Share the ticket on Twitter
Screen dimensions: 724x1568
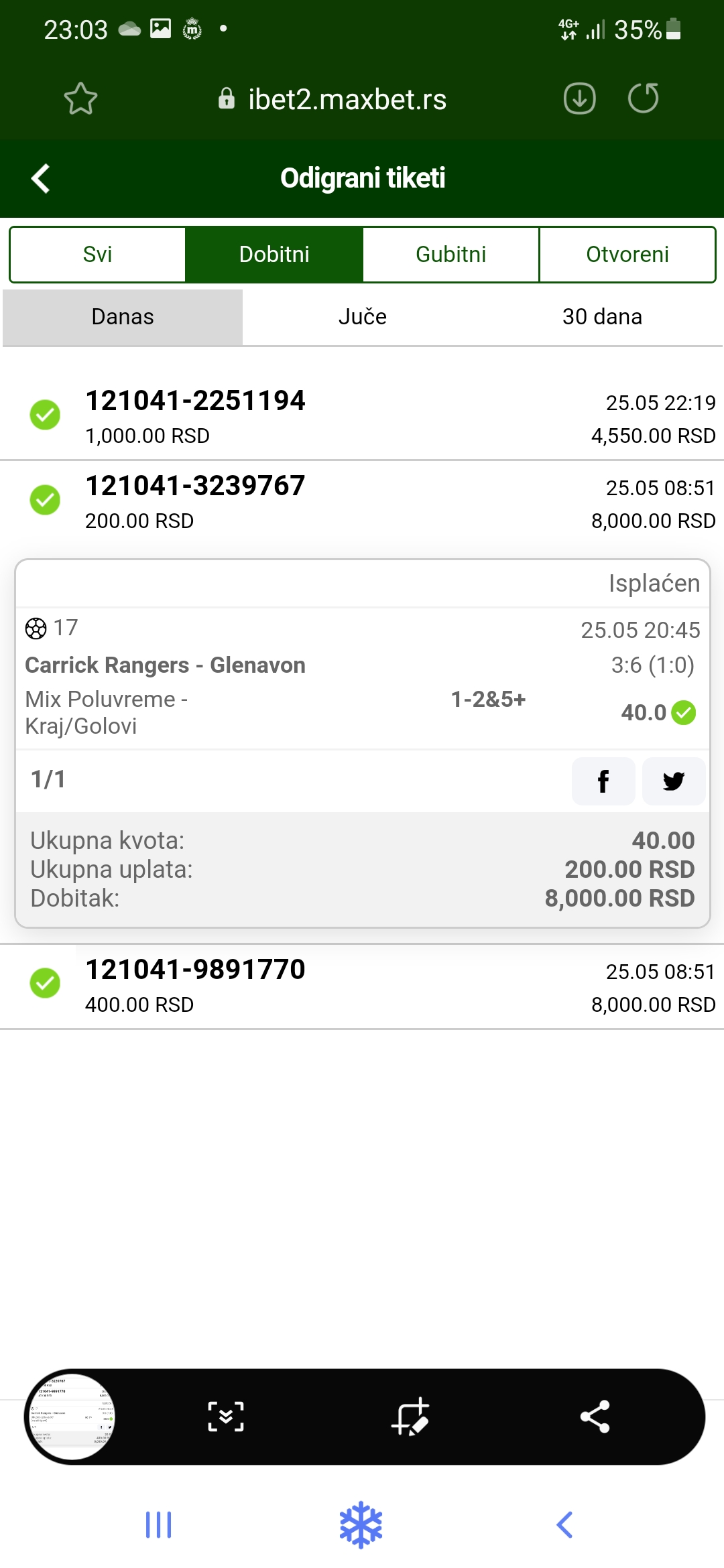point(674,781)
